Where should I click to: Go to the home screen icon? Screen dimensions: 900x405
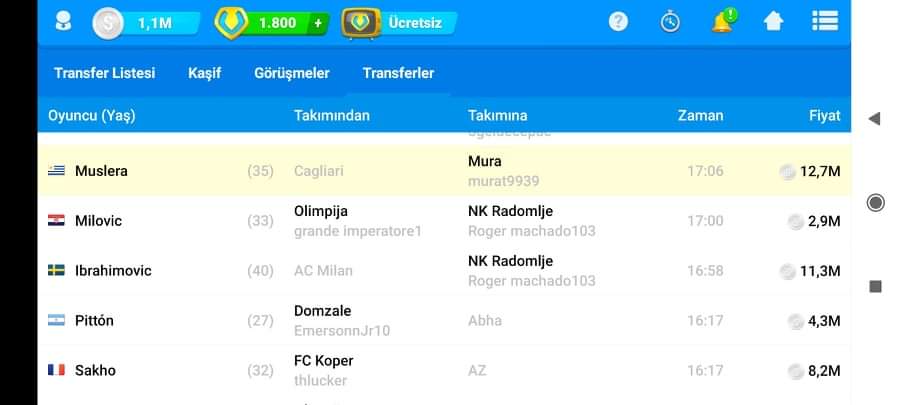773,21
